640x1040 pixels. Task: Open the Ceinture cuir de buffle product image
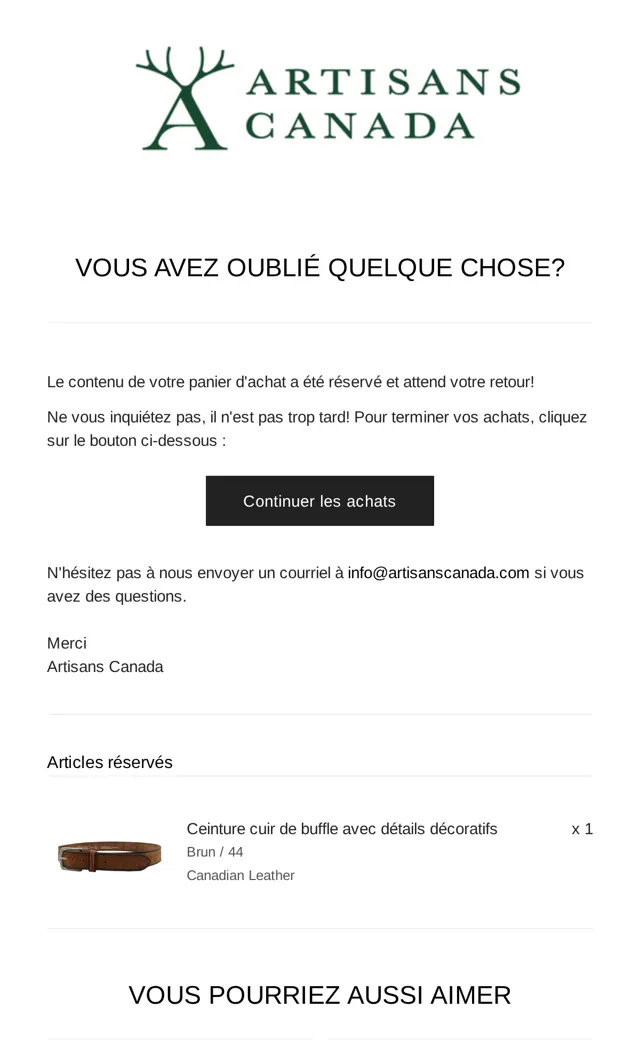[110, 855]
